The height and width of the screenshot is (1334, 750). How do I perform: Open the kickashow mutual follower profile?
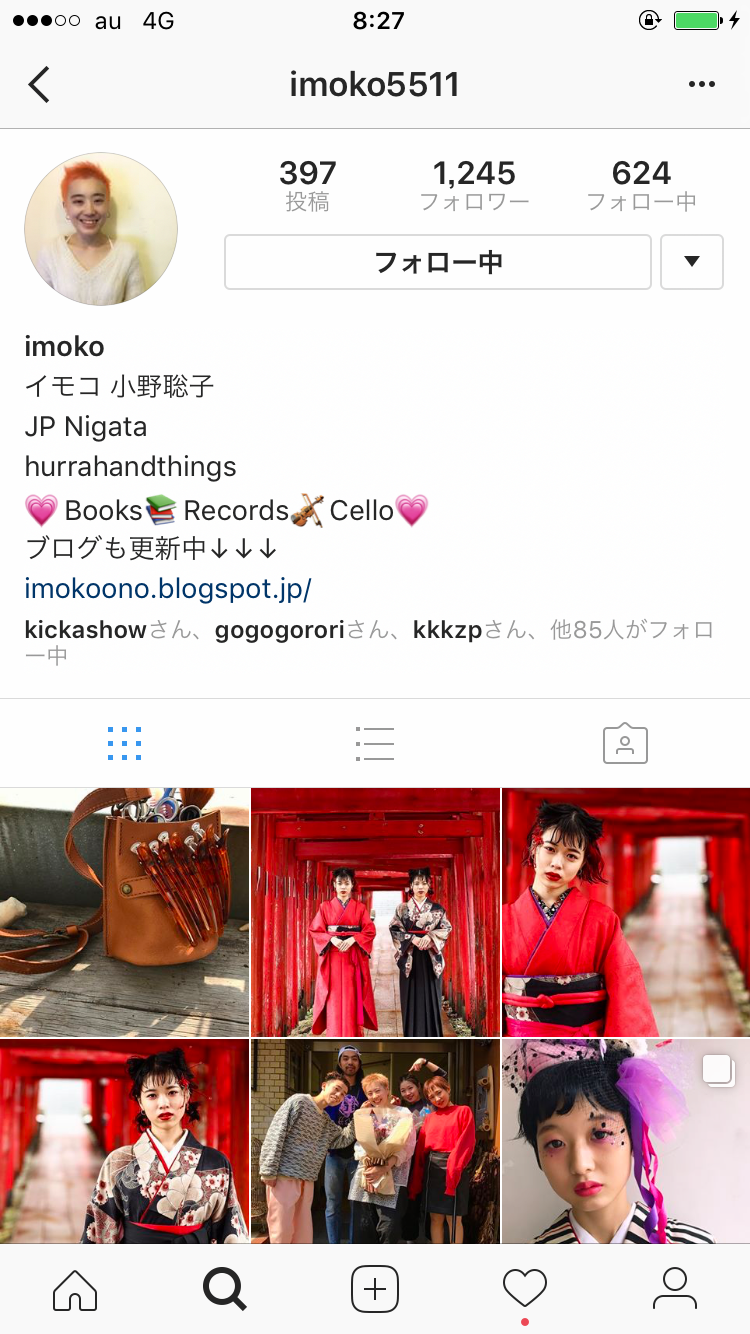click(x=85, y=630)
